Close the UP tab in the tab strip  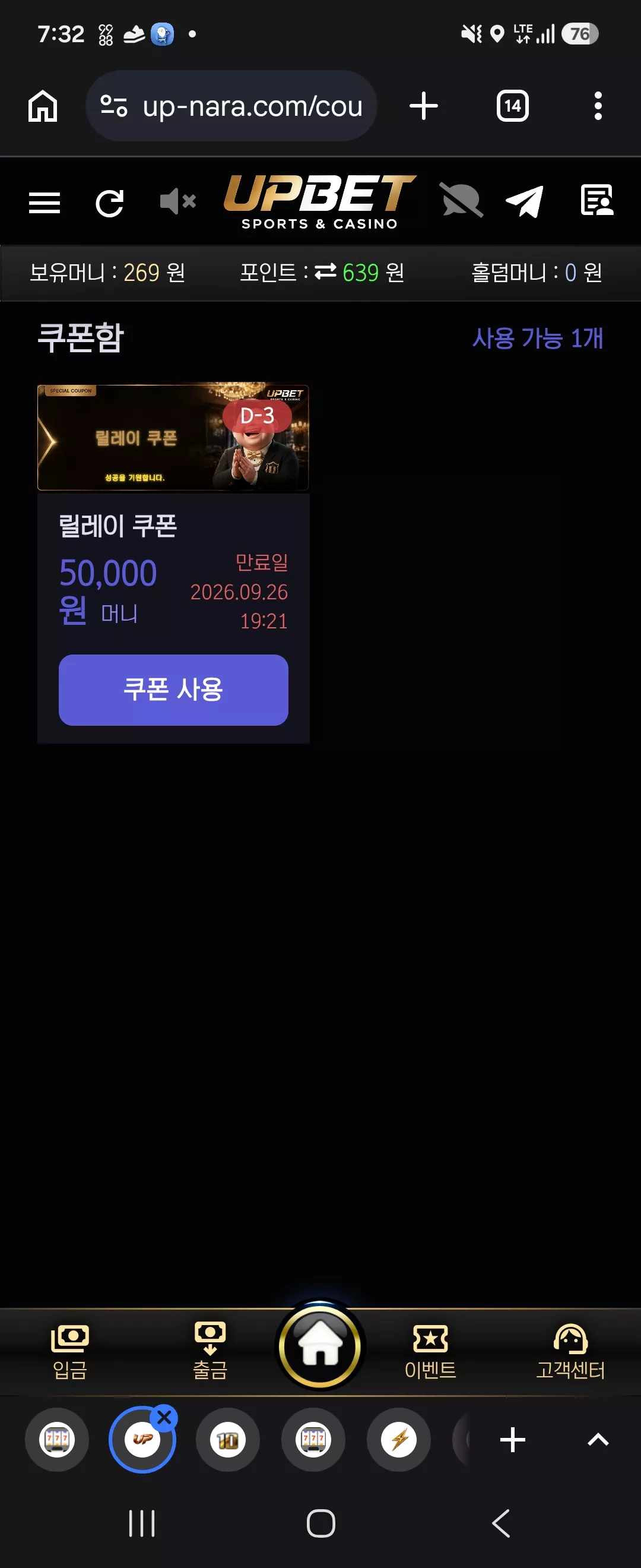point(164,1417)
